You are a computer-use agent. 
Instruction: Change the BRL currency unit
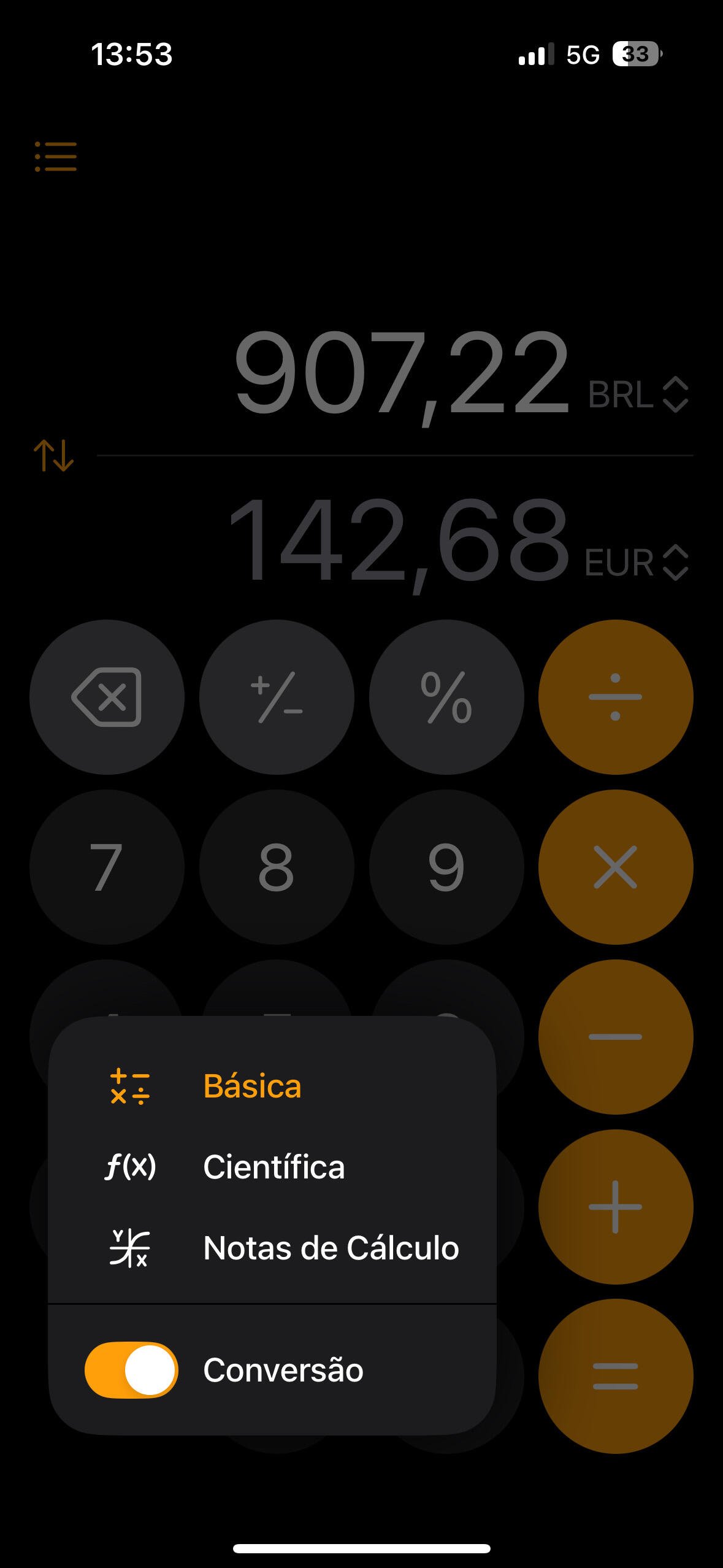(x=638, y=394)
